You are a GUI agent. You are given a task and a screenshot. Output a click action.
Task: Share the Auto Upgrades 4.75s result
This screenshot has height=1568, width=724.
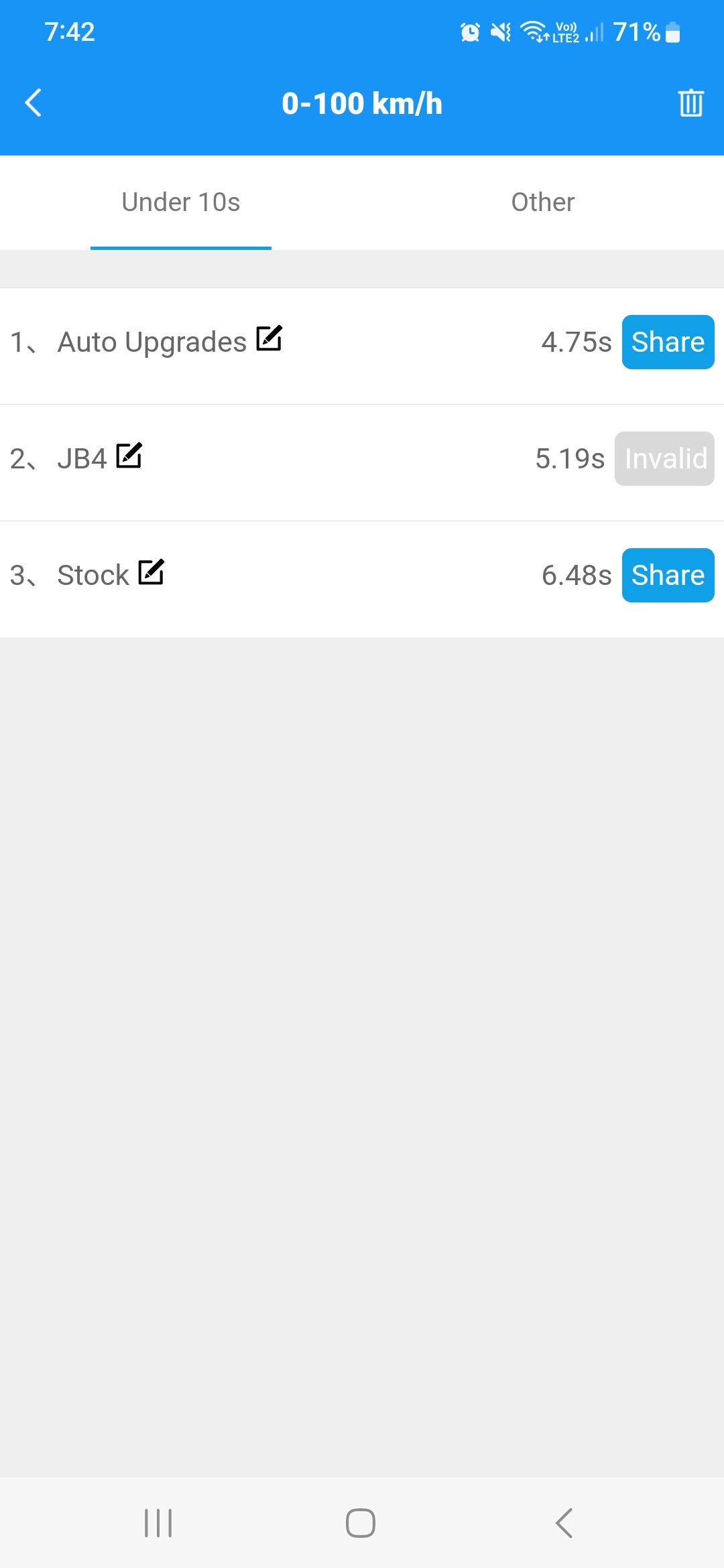[x=668, y=342]
